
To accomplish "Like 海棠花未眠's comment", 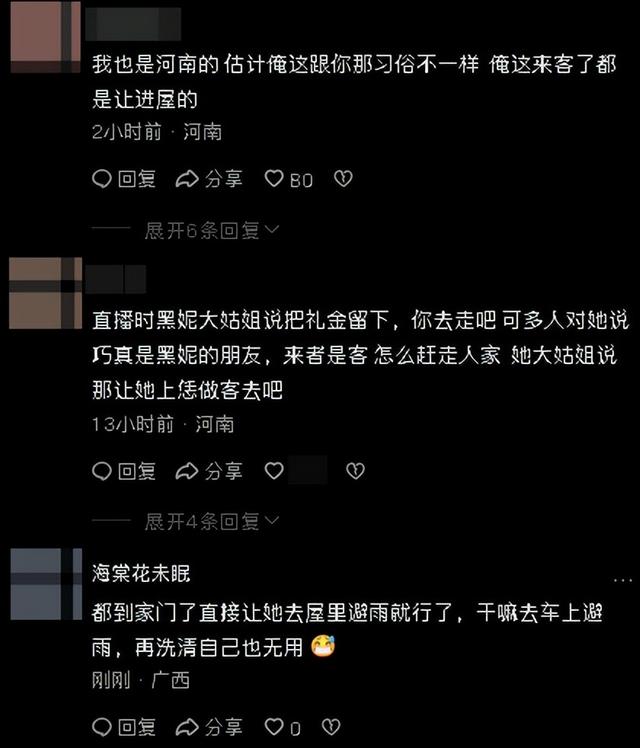I will point(275,727).
